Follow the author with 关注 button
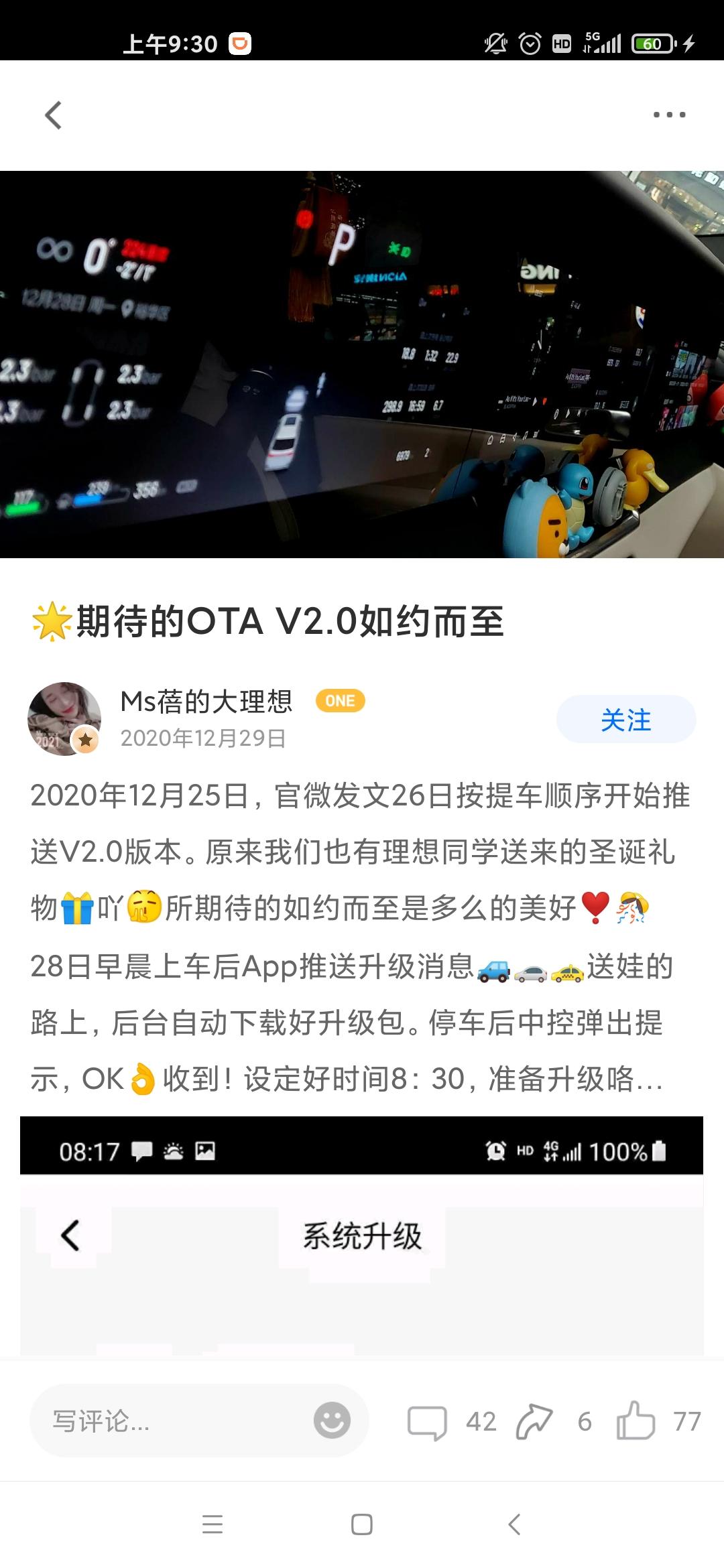Screen dimensions: 724x1568 [625, 720]
